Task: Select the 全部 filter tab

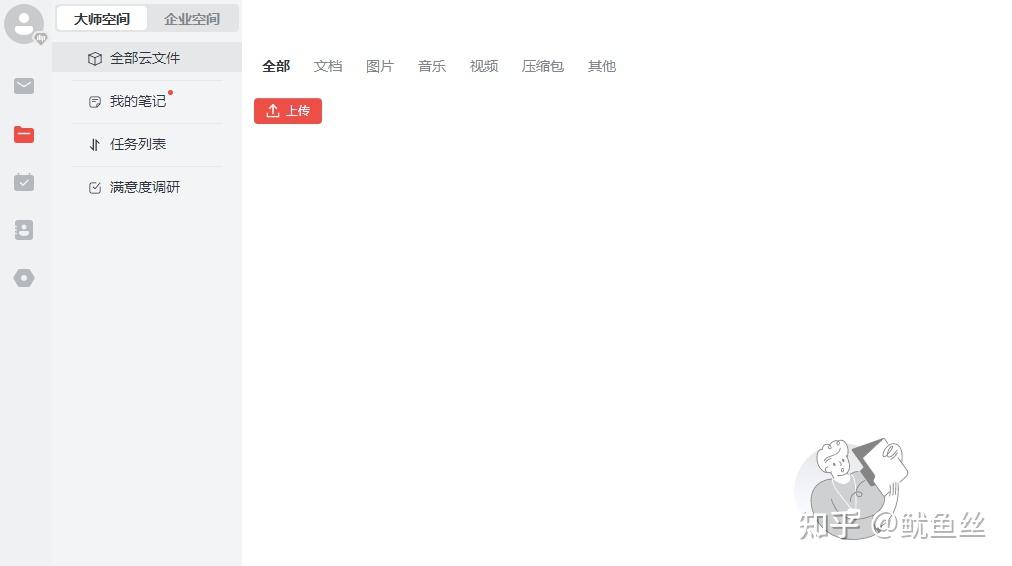Action: pyautogui.click(x=276, y=66)
